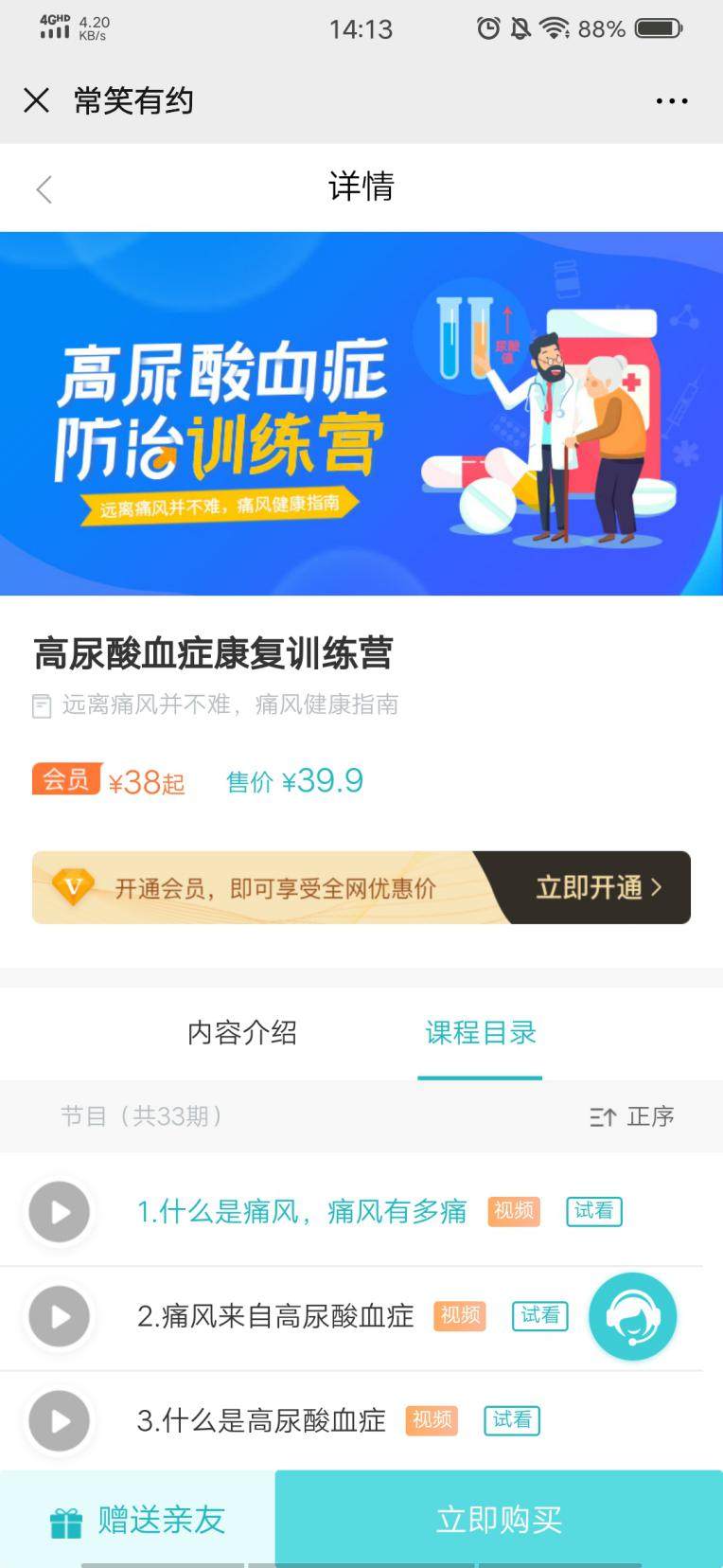Viewport: 723px width, 1568px height.
Task: Go back from the 详情 page
Action: point(44,188)
